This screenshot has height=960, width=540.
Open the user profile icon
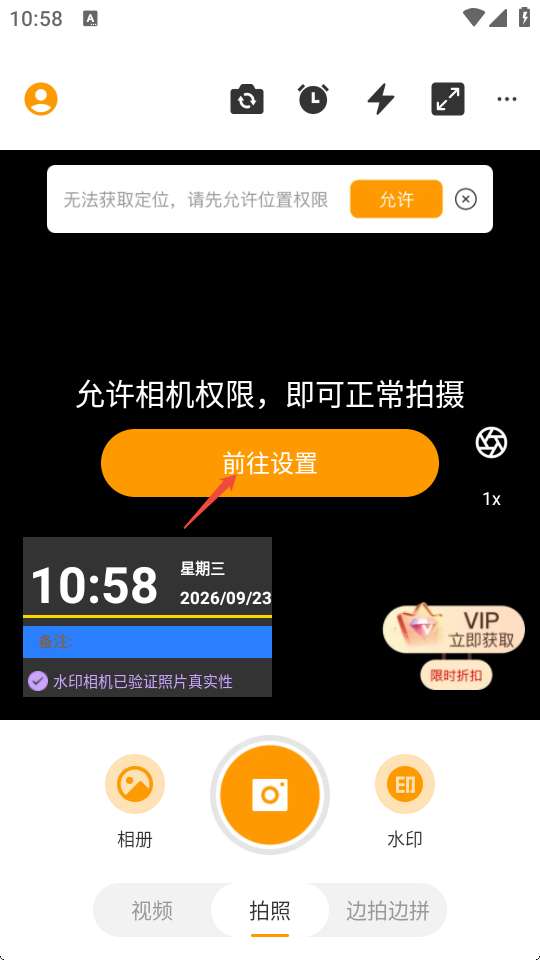tap(41, 99)
